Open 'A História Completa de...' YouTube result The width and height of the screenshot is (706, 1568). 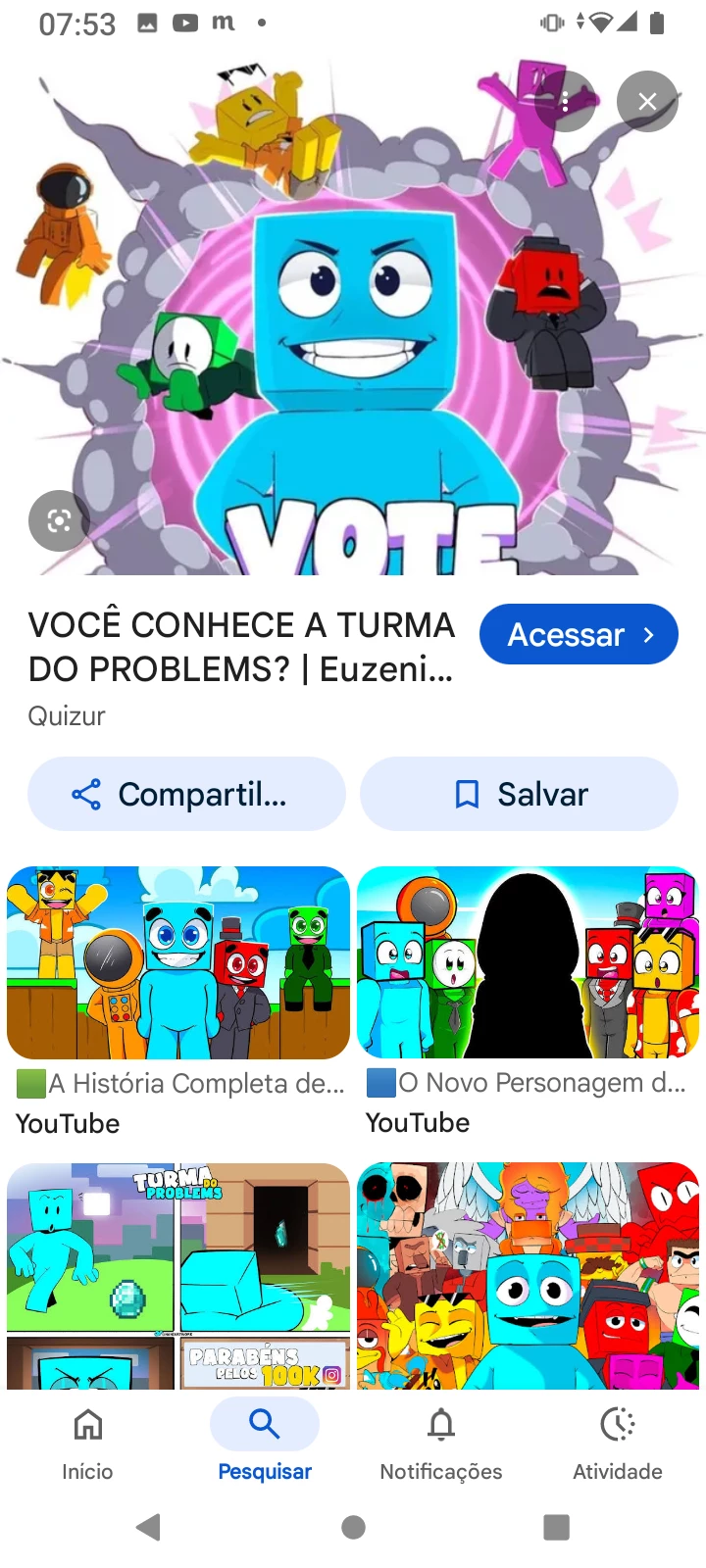(x=178, y=962)
